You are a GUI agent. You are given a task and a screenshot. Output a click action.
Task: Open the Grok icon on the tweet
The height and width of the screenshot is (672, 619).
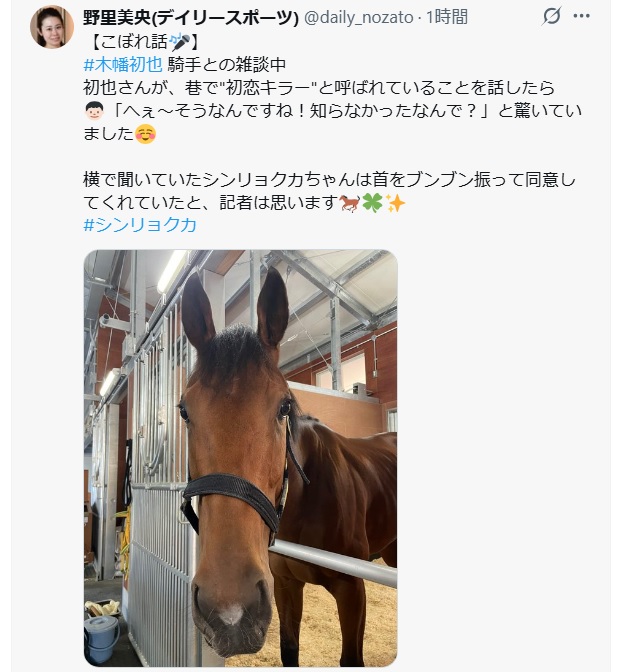[551, 17]
